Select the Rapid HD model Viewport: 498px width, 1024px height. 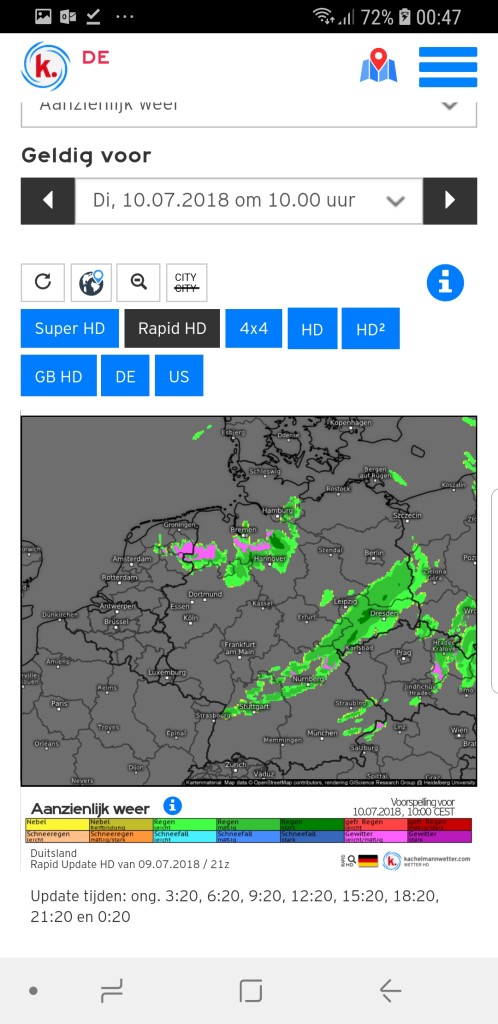pyautogui.click(x=172, y=328)
